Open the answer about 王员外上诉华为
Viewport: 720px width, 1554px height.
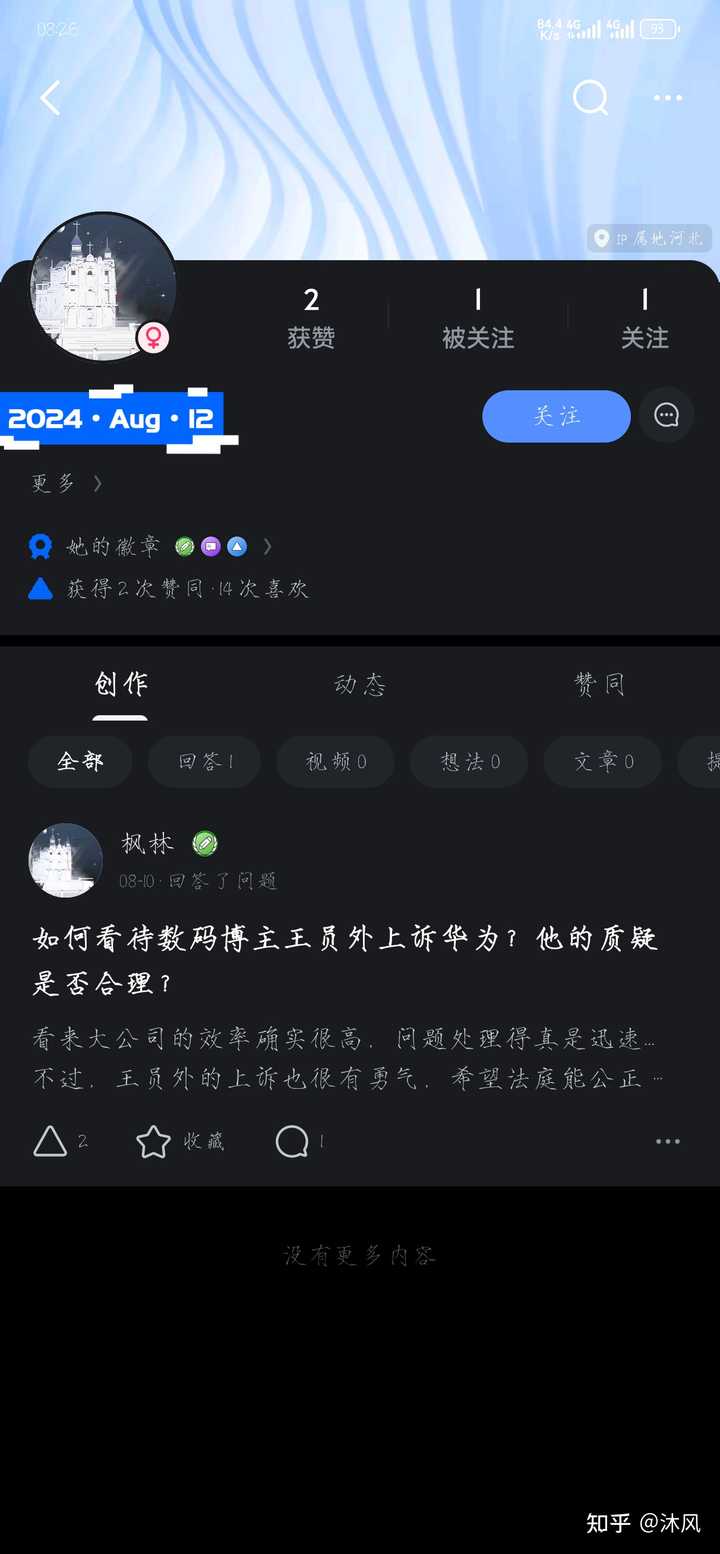click(345, 960)
